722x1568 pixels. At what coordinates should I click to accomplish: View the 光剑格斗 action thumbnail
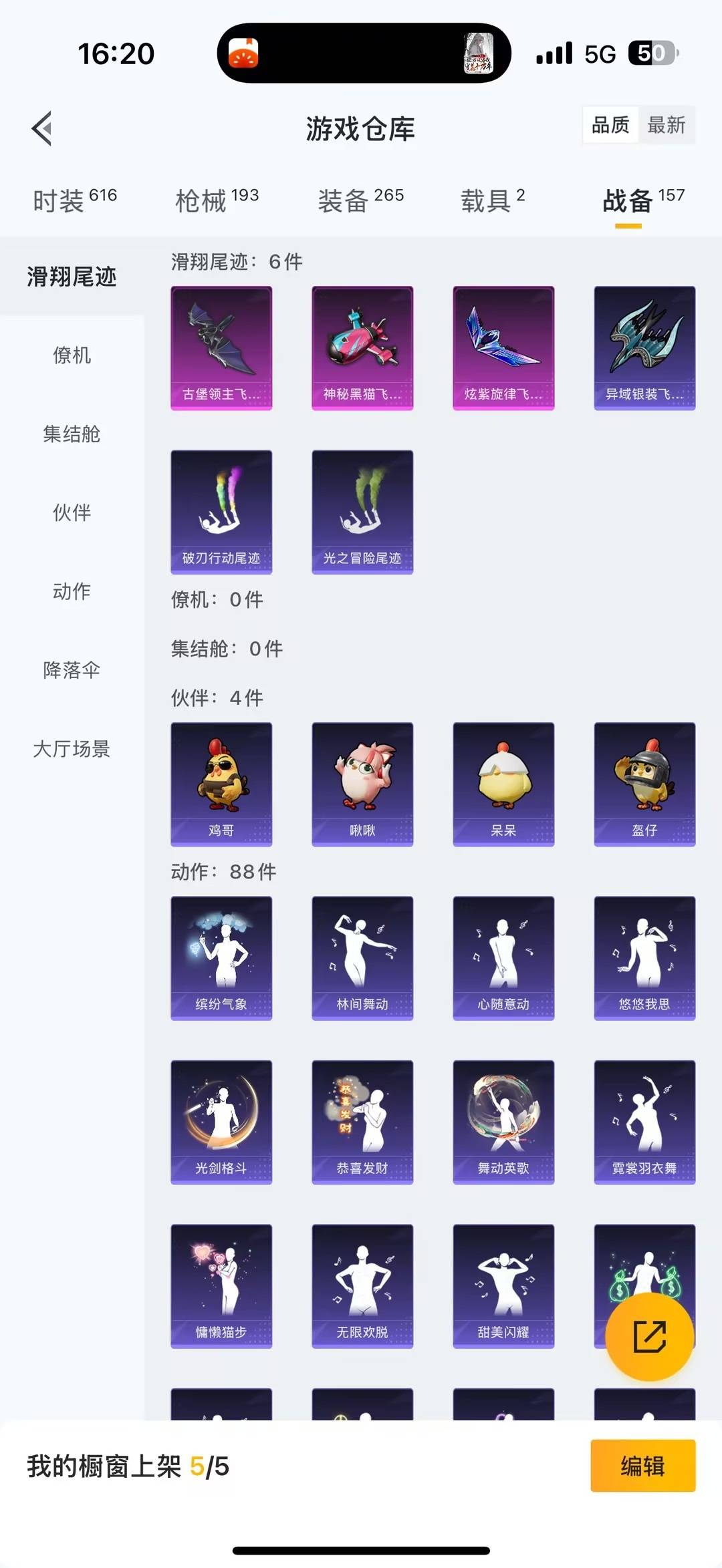(x=221, y=1122)
